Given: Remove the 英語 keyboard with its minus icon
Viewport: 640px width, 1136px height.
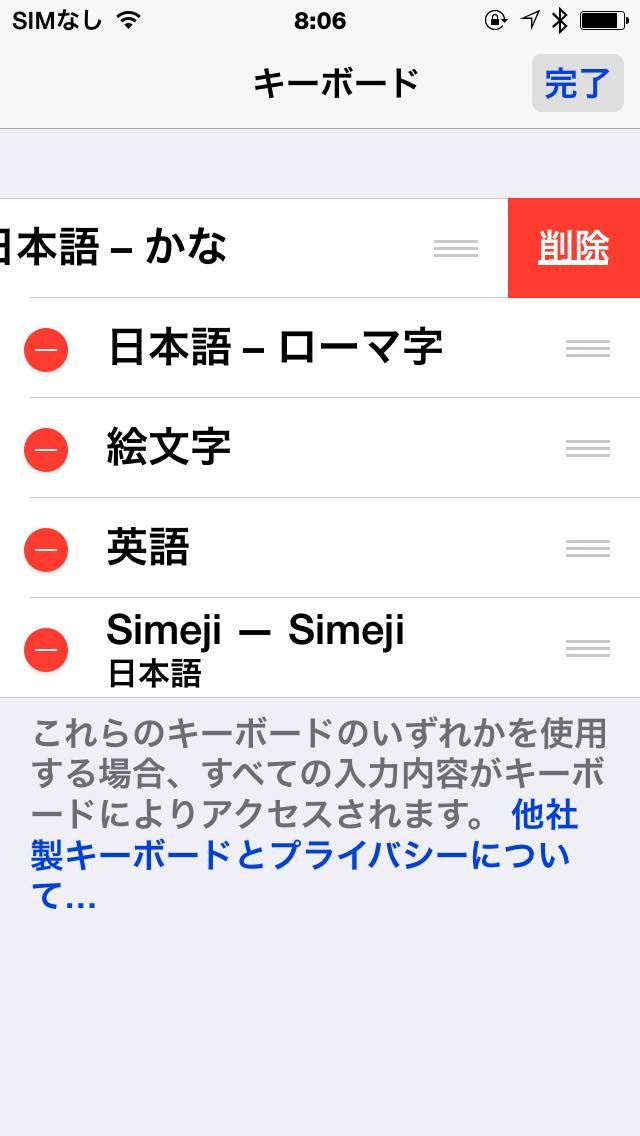Looking at the screenshot, I should click(46, 549).
